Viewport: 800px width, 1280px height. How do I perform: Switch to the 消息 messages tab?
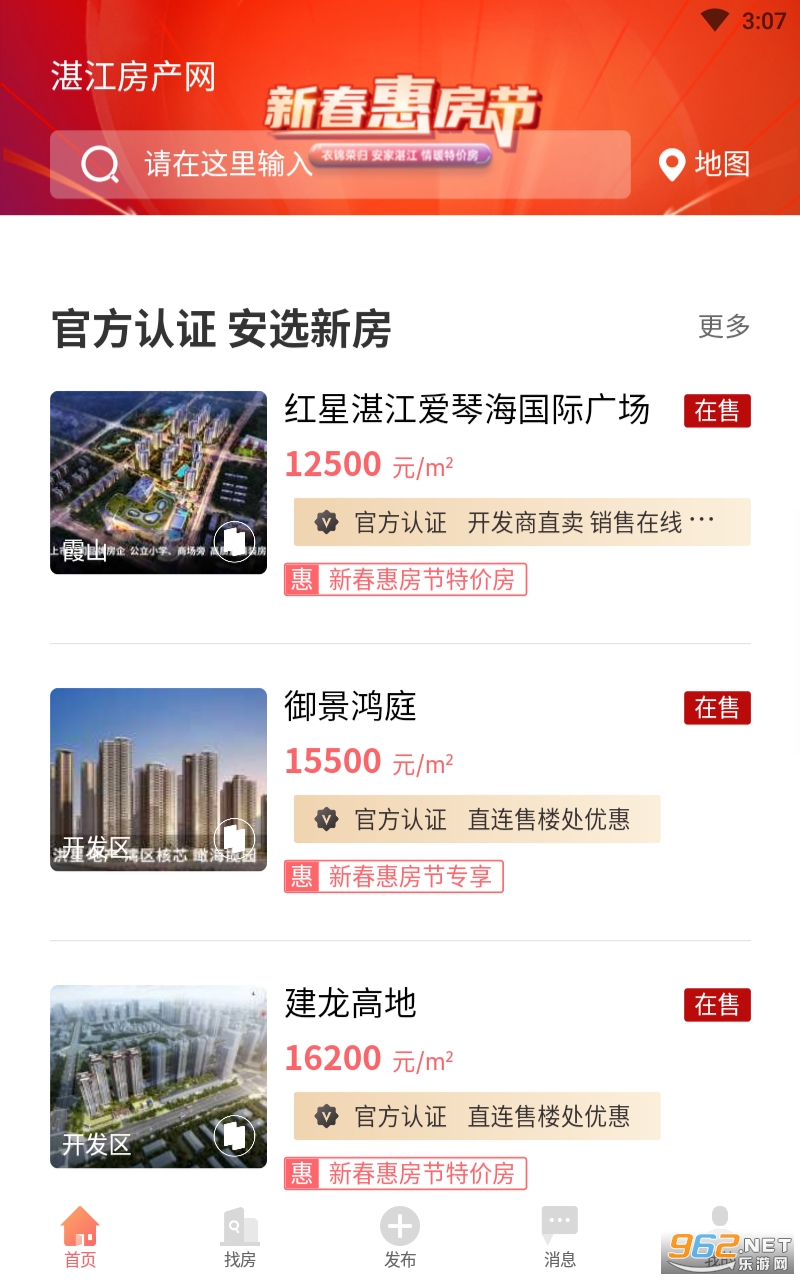click(x=560, y=1238)
